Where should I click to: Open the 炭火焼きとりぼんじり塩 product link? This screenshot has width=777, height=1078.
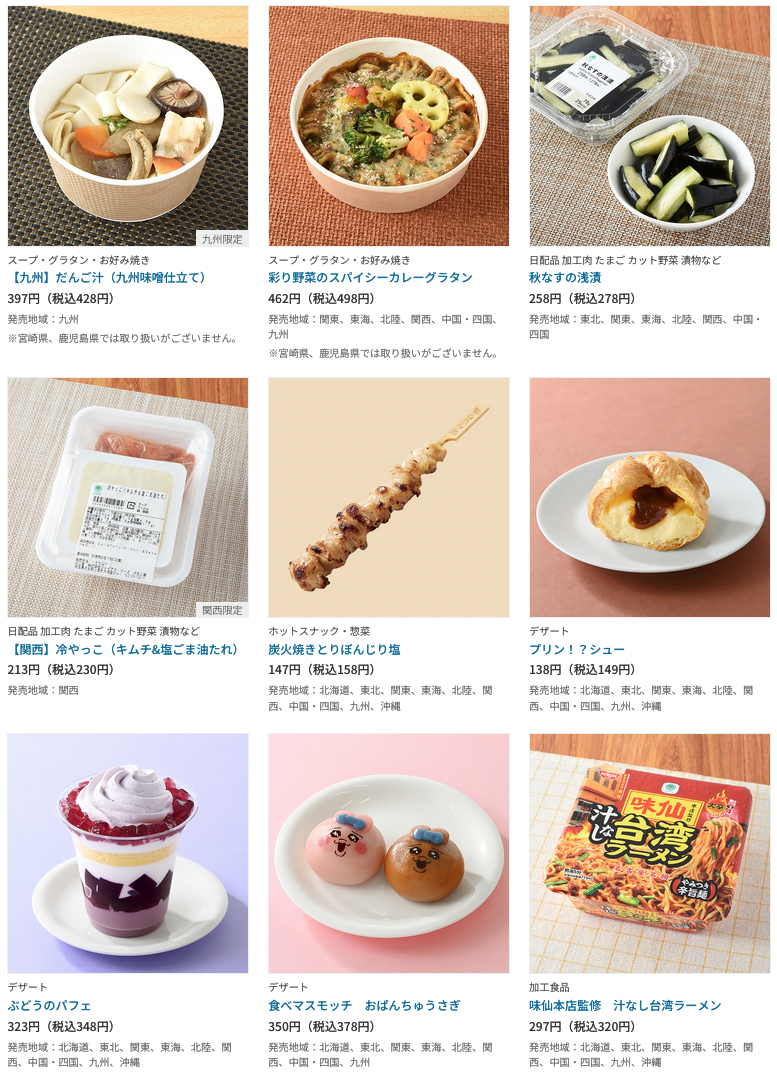tap(334, 649)
